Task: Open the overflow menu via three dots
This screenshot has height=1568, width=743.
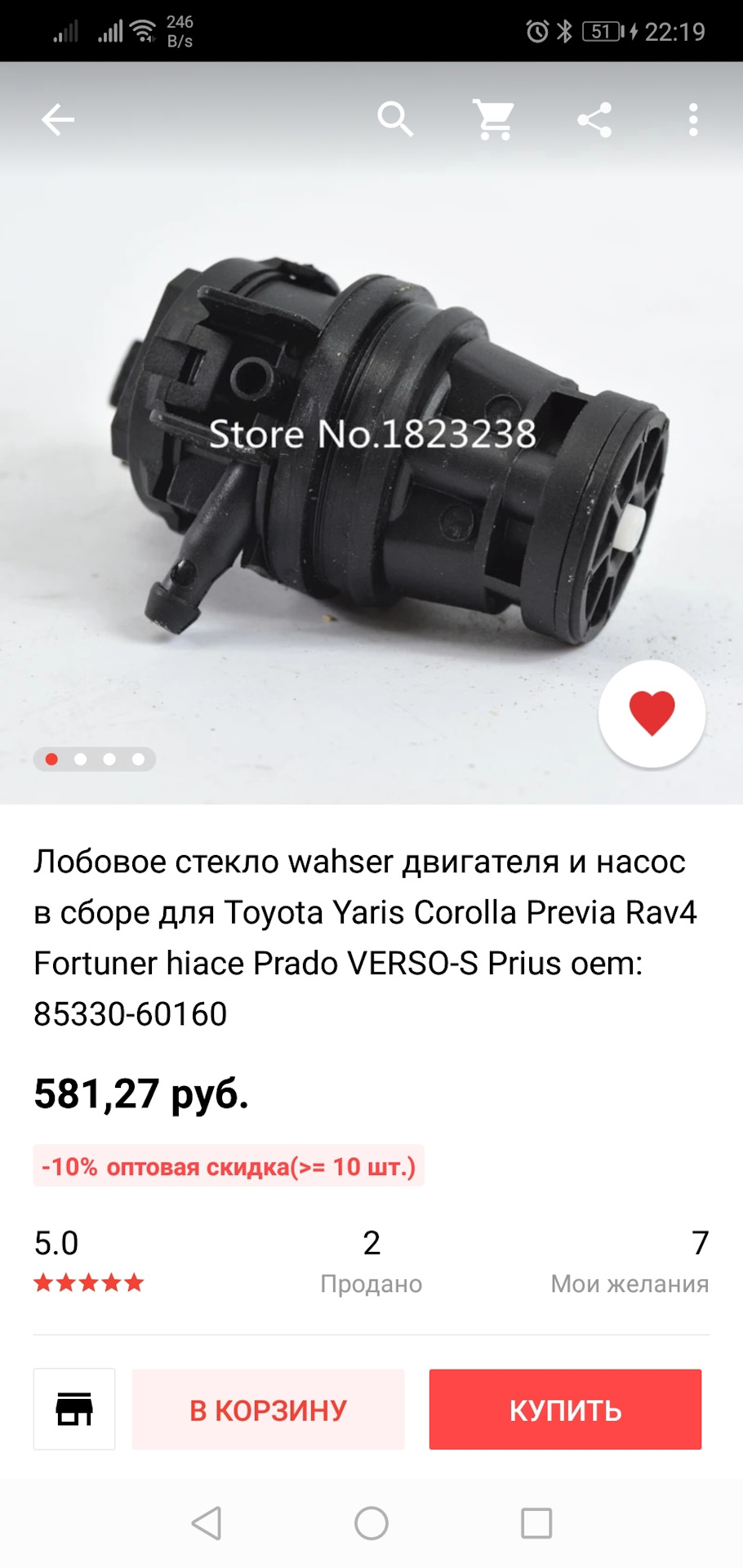Action: (692, 119)
